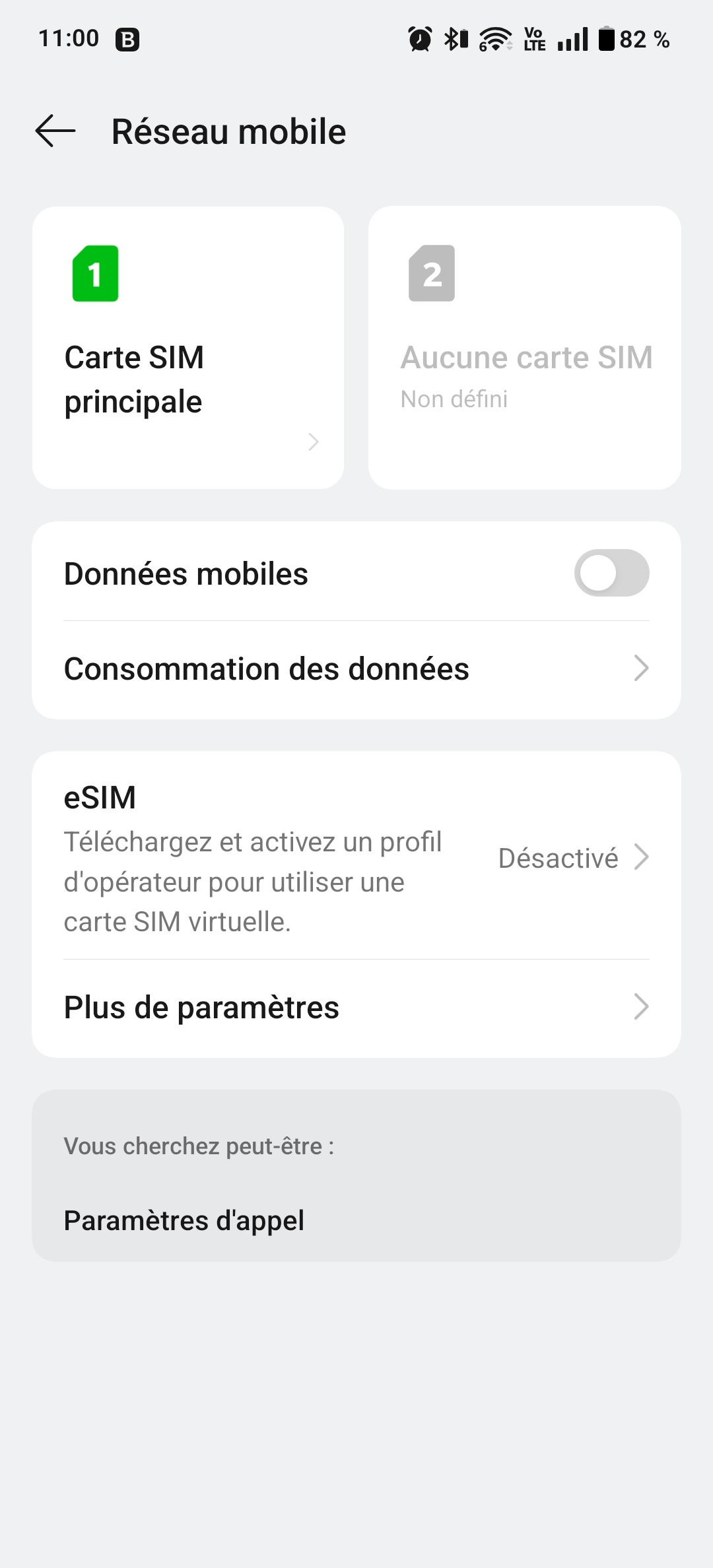Open the Carte SIM principale card

click(x=188, y=348)
